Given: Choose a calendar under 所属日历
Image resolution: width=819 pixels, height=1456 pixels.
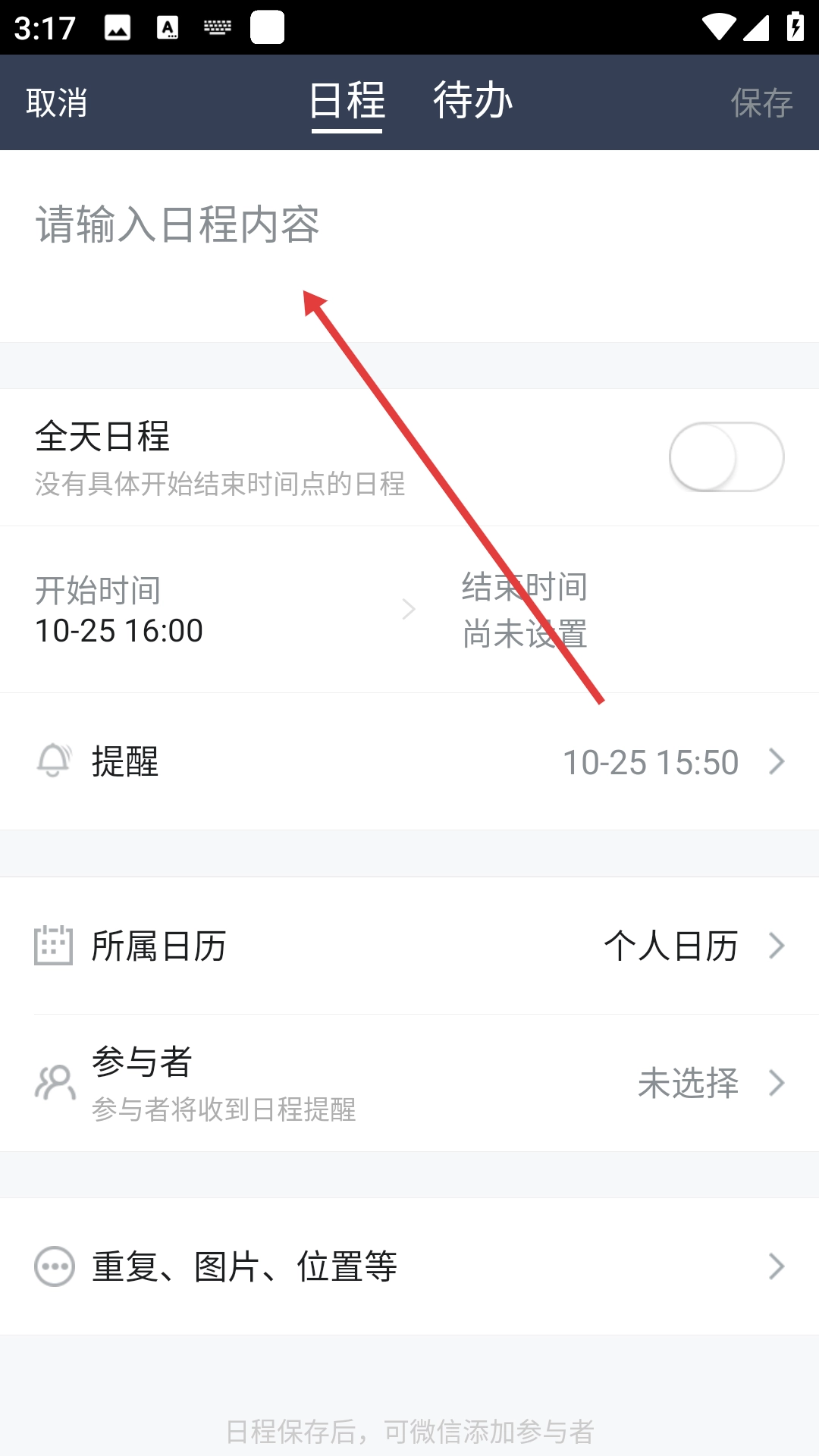Looking at the screenshot, I should click(409, 946).
